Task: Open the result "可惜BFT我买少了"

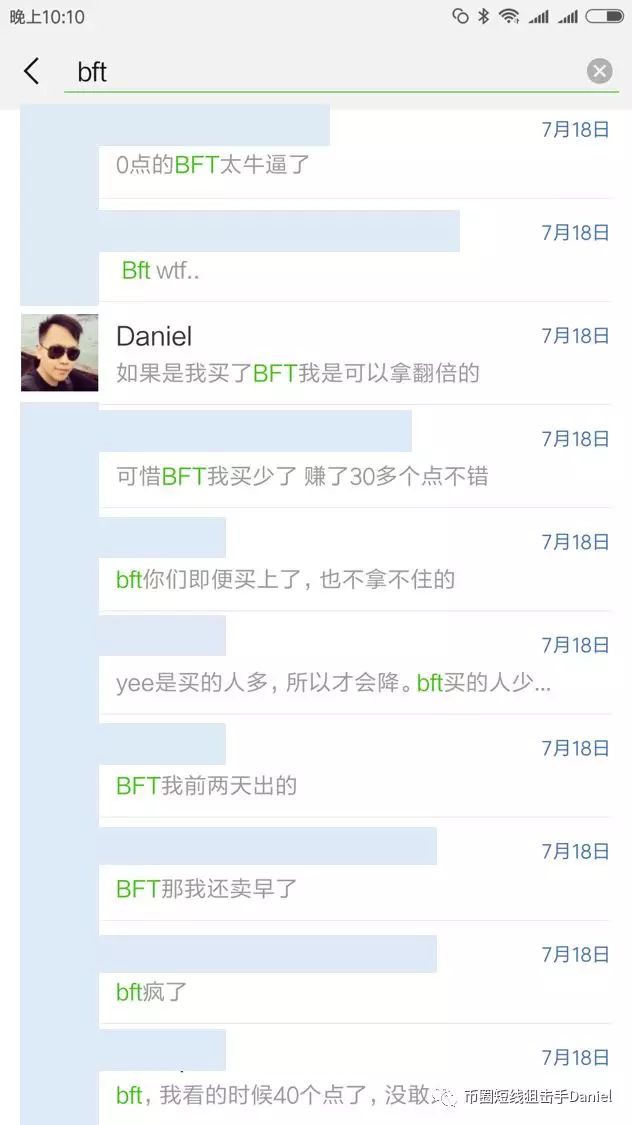Action: pos(316,456)
